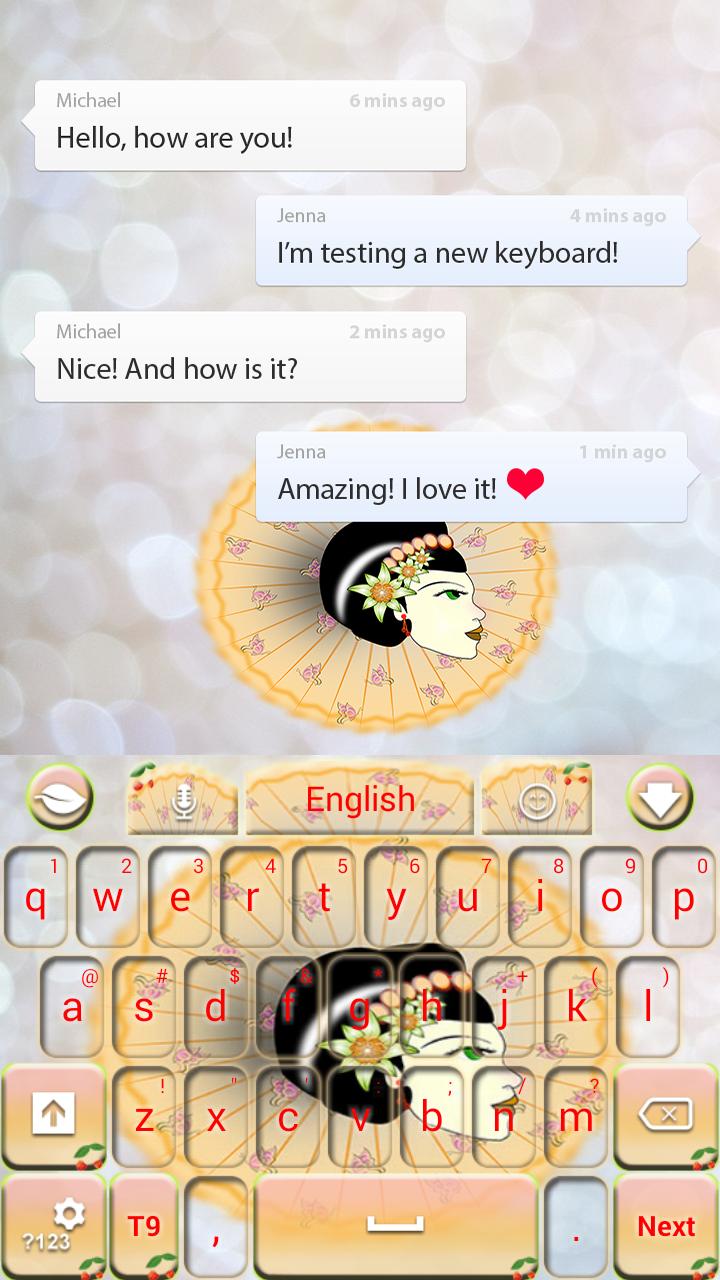Switch to the ?123 symbols layout
Image resolution: width=720 pixels, height=1280 pixels.
pos(53,1226)
